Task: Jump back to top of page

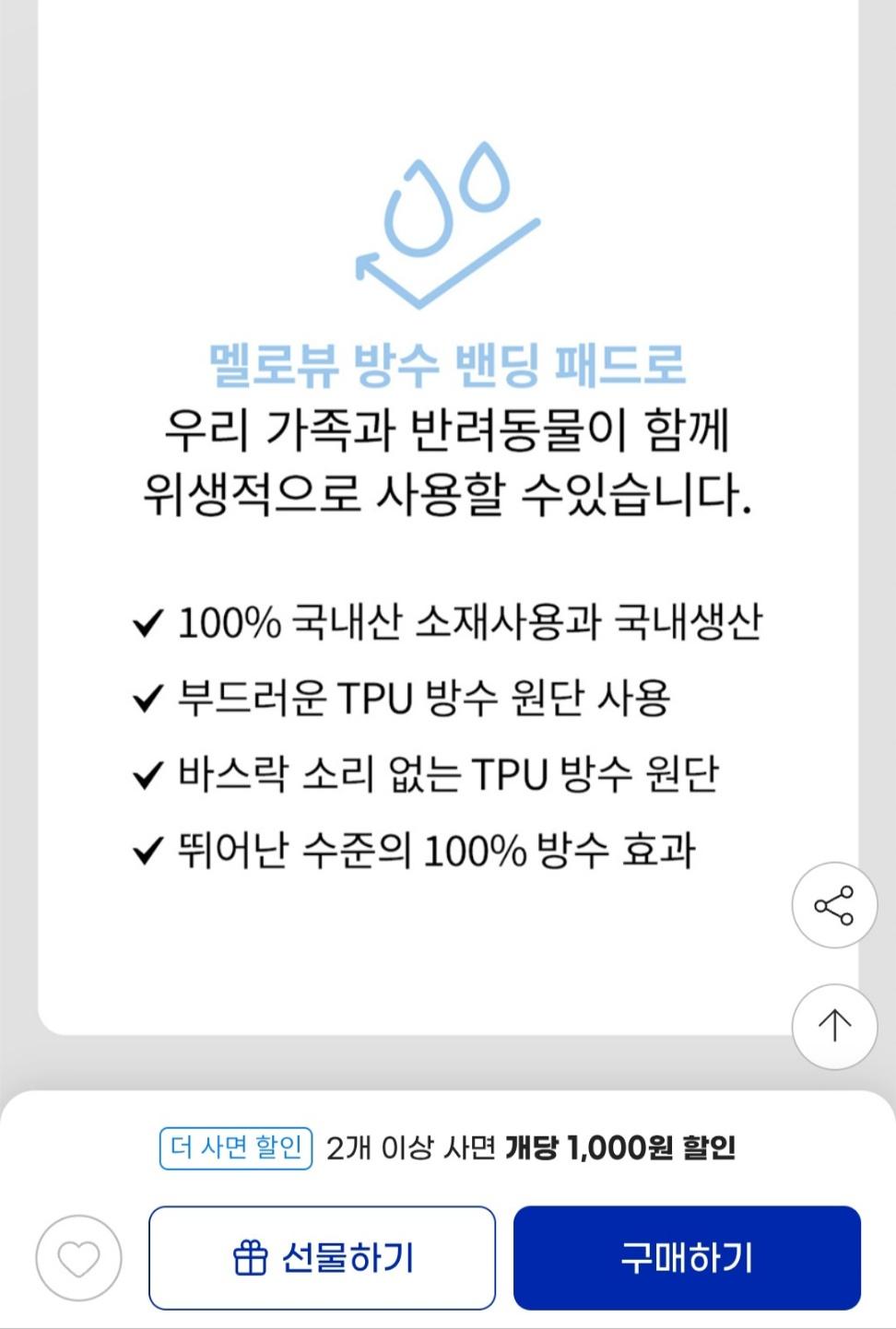Action: tap(834, 1026)
